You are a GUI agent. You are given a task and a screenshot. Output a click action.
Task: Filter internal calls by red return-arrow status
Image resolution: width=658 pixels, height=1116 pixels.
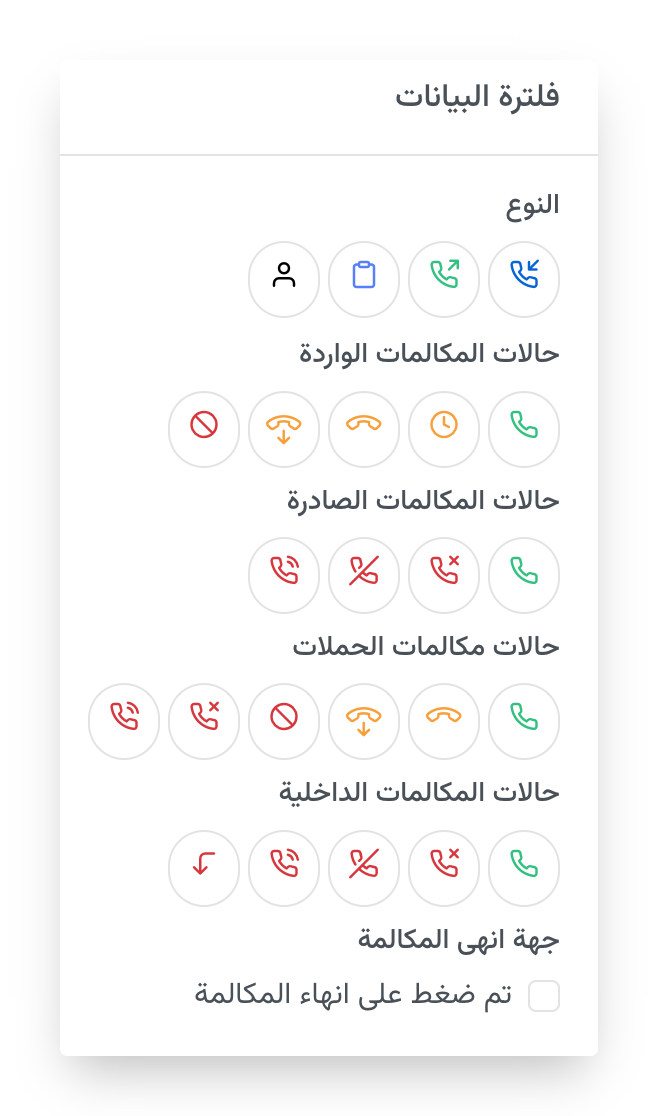pos(204,868)
